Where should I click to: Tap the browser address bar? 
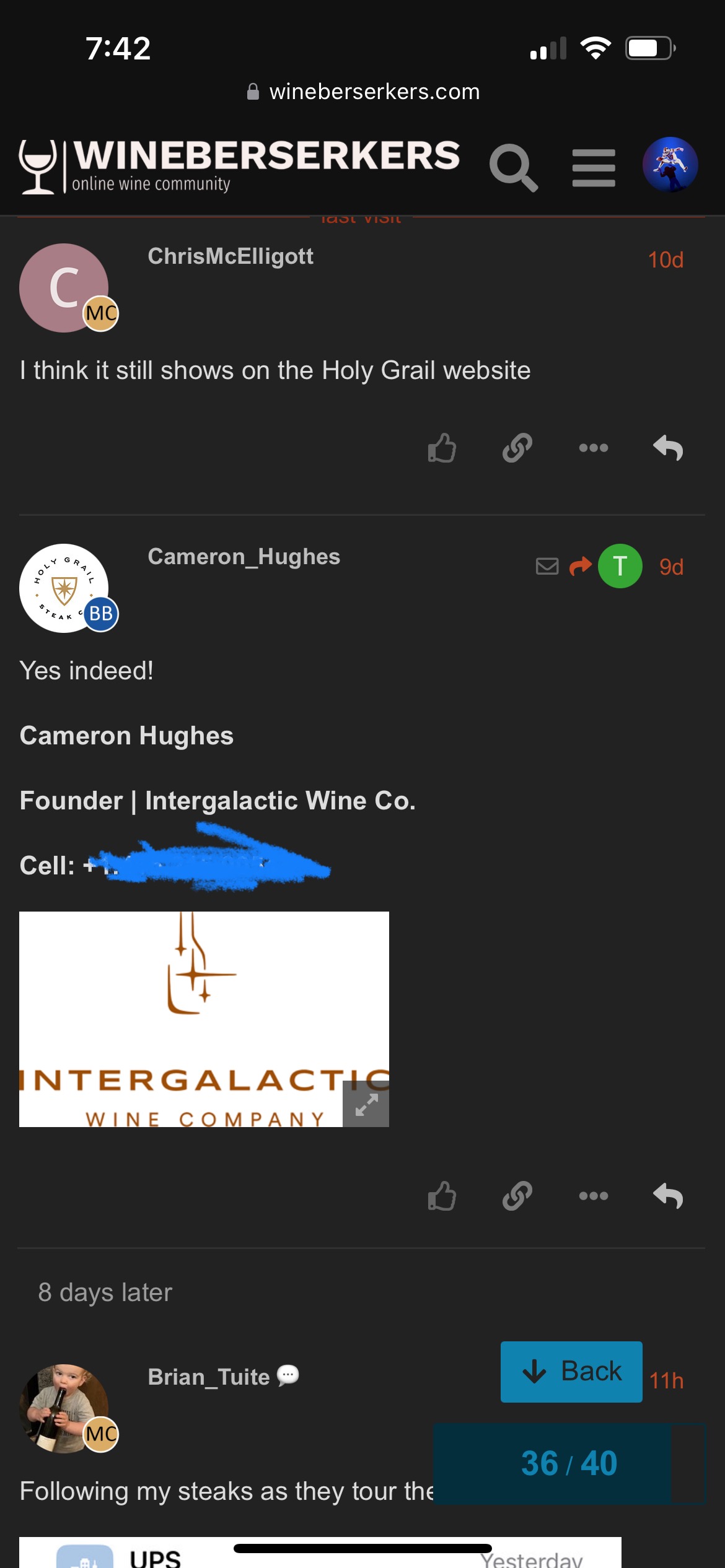362,92
